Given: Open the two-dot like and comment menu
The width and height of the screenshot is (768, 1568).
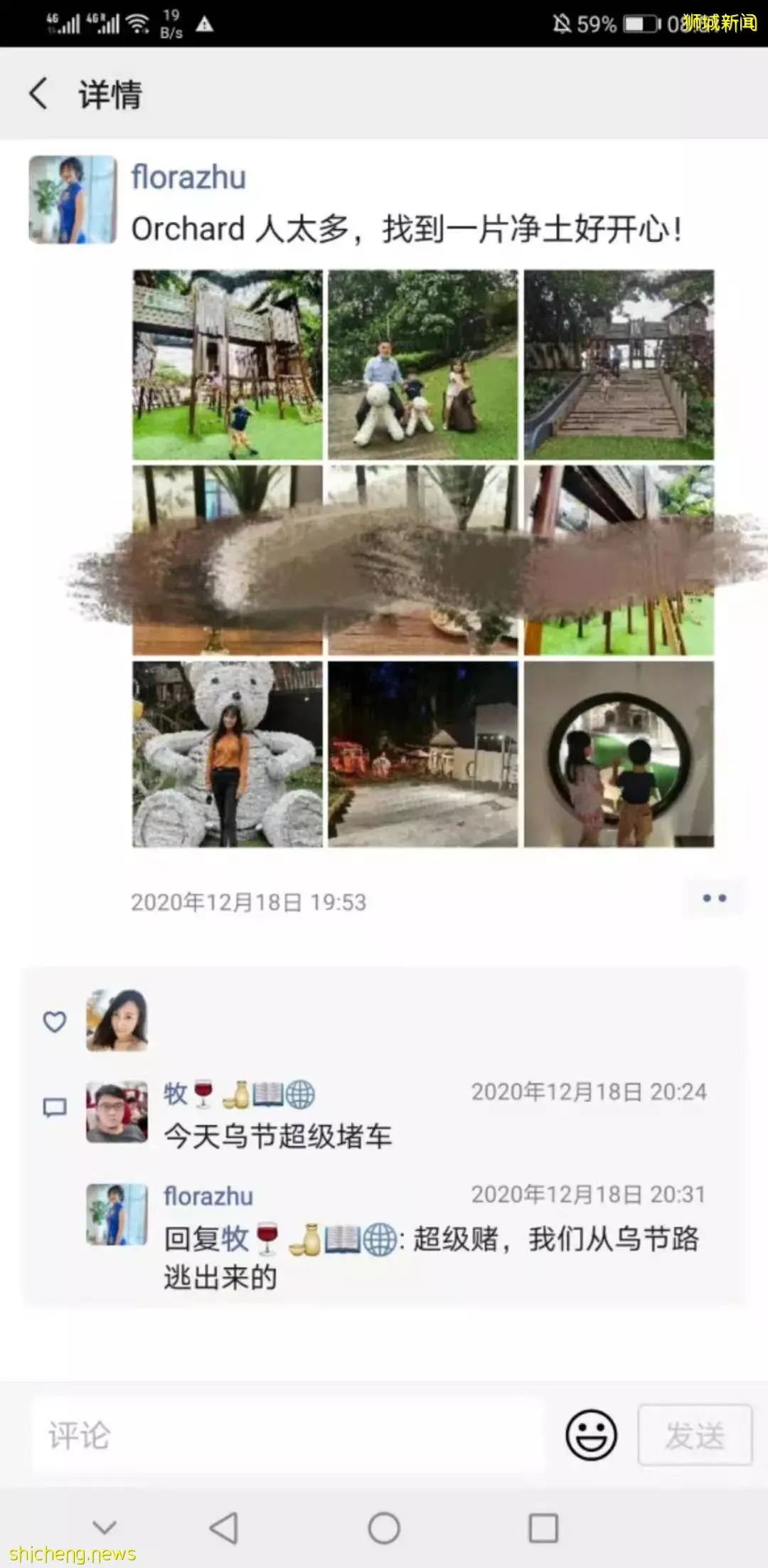Looking at the screenshot, I should point(714,898).
